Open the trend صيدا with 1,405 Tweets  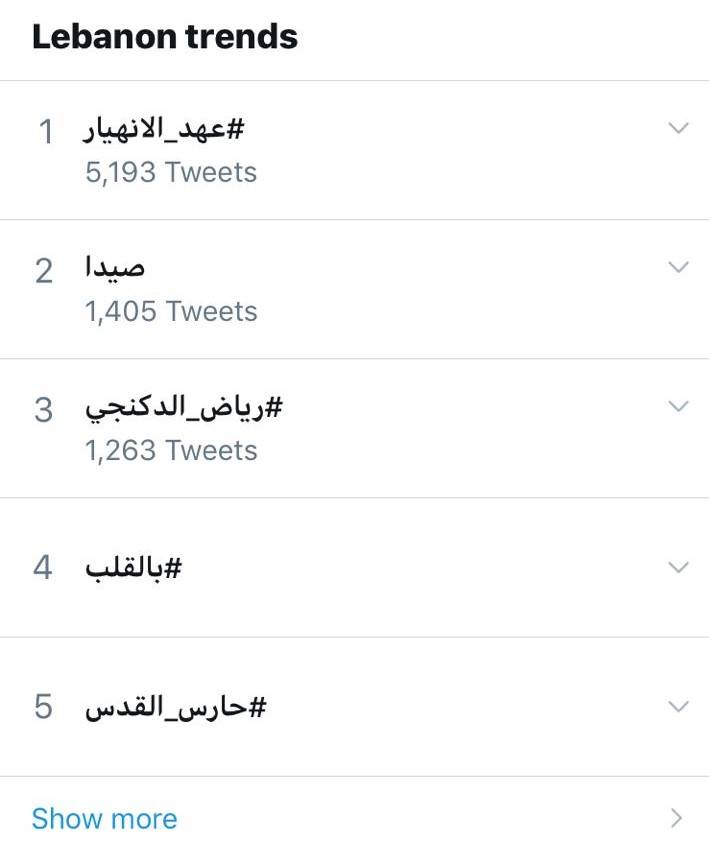pyautogui.click(x=116, y=269)
